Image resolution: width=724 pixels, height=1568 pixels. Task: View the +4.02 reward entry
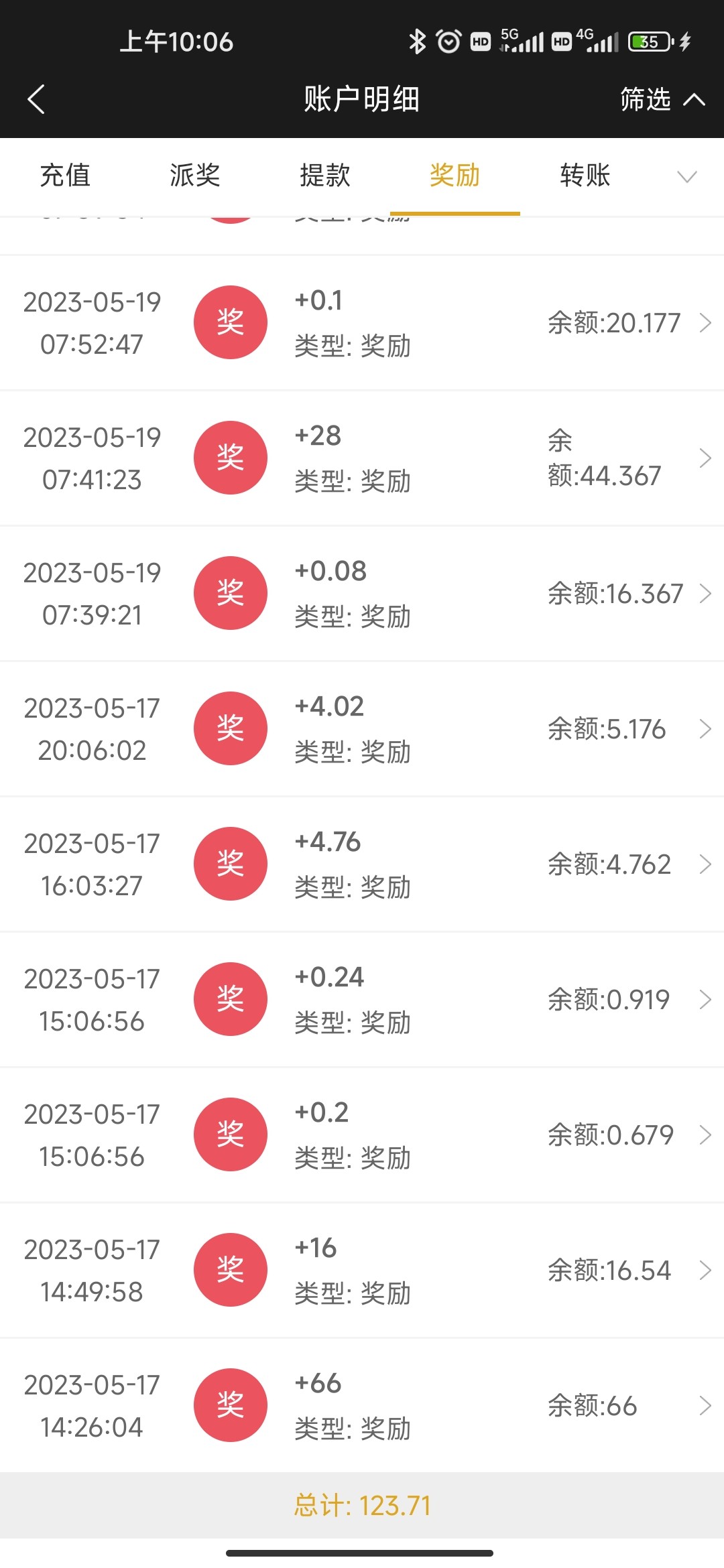362,729
